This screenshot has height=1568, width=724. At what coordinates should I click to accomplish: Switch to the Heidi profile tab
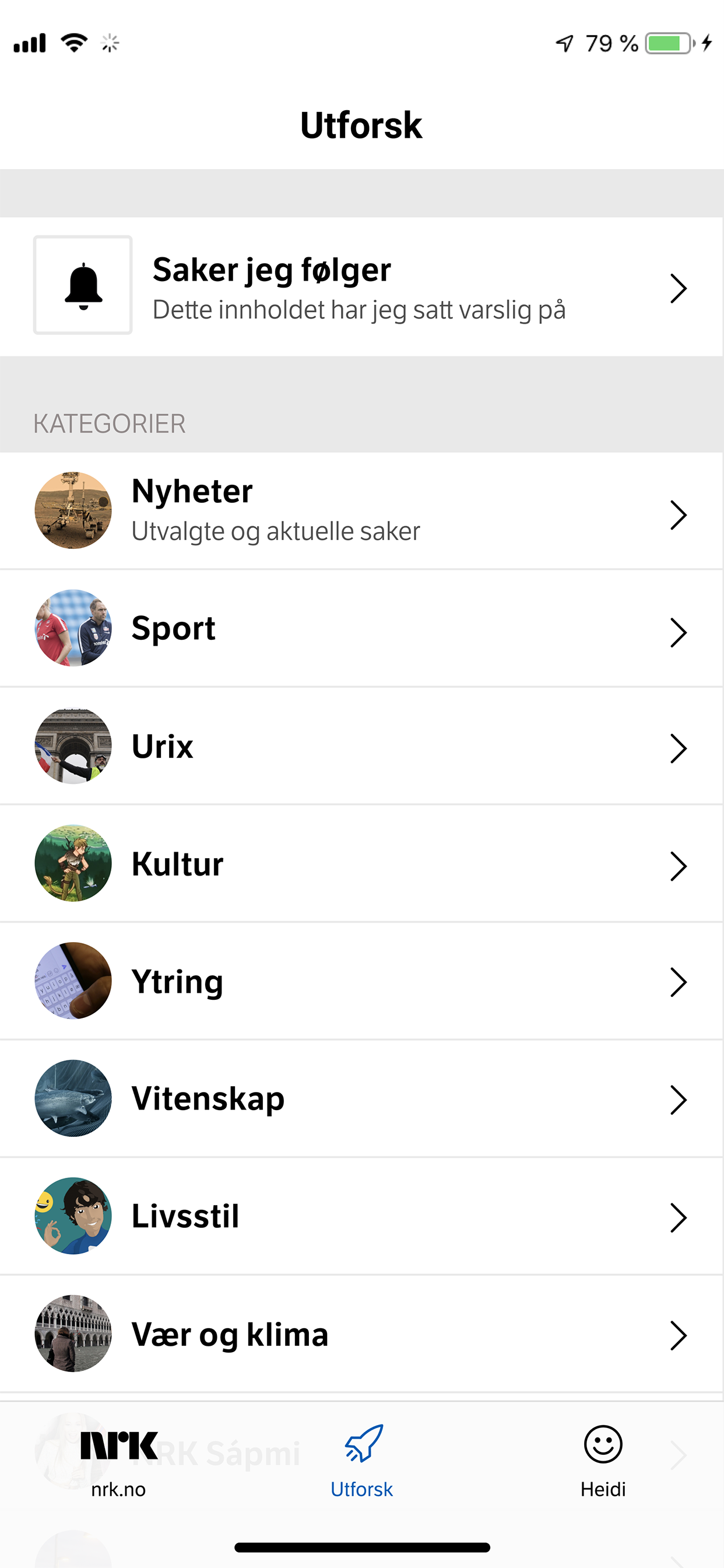(603, 1461)
